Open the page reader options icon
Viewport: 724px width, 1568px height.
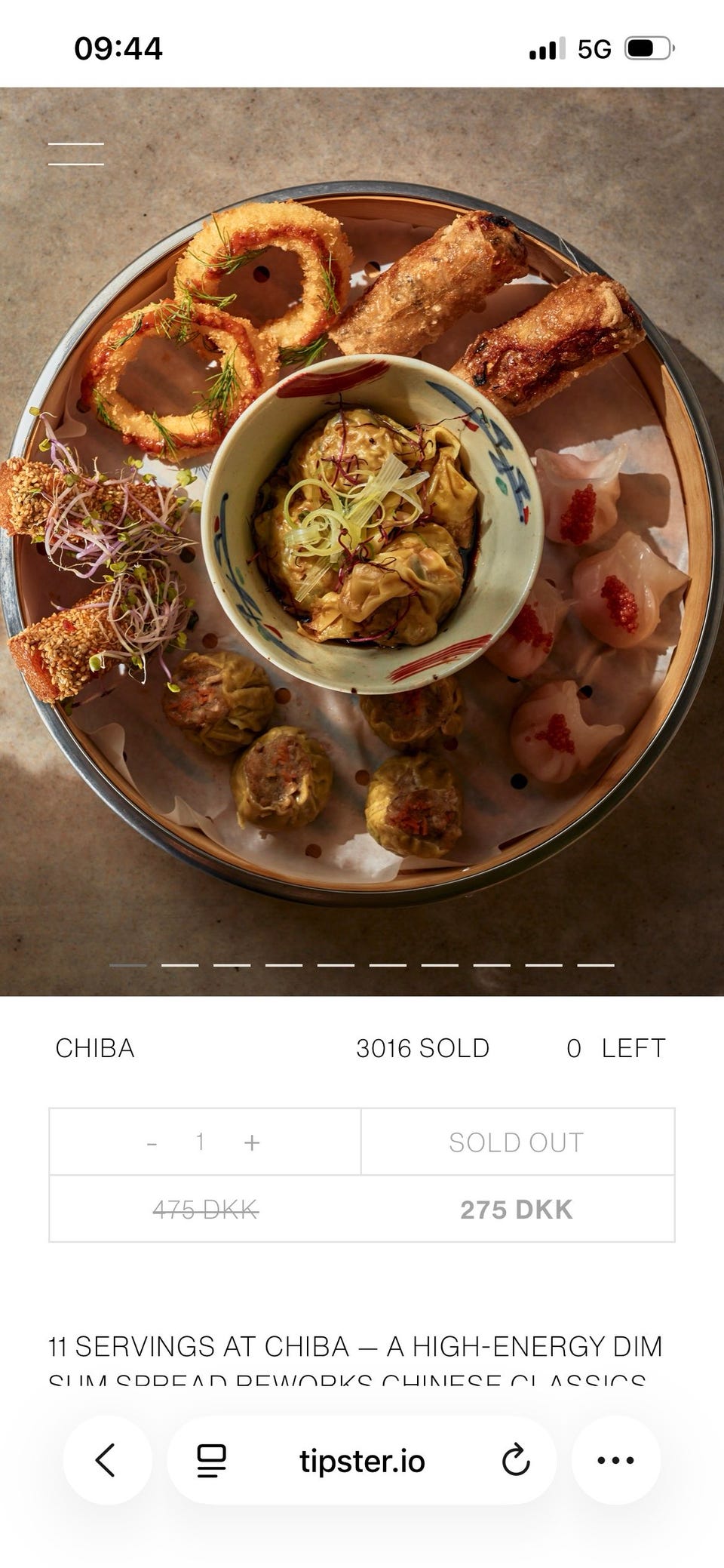click(x=211, y=1461)
